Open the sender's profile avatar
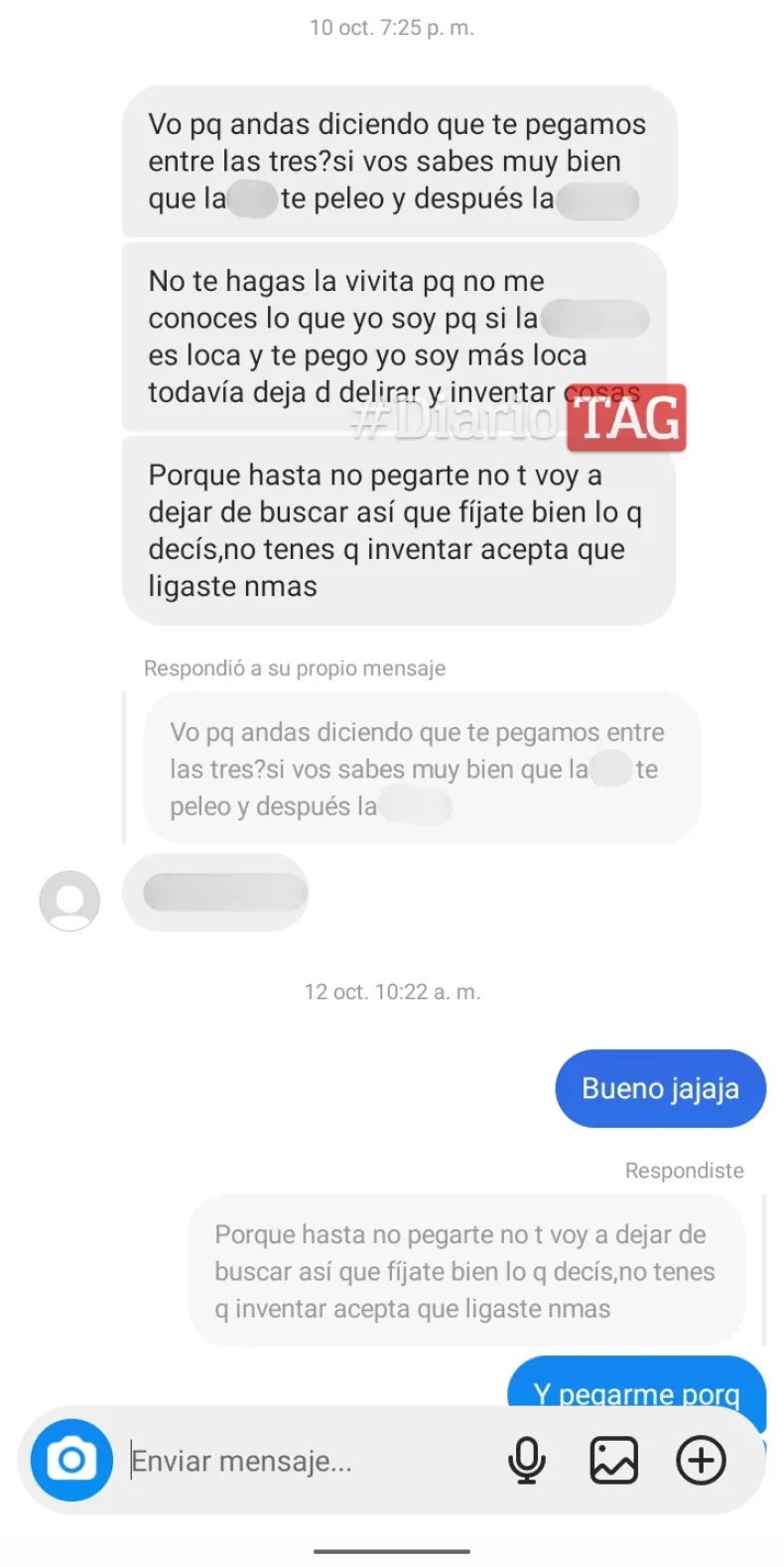This screenshot has width=784, height=1567. pos(69,901)
